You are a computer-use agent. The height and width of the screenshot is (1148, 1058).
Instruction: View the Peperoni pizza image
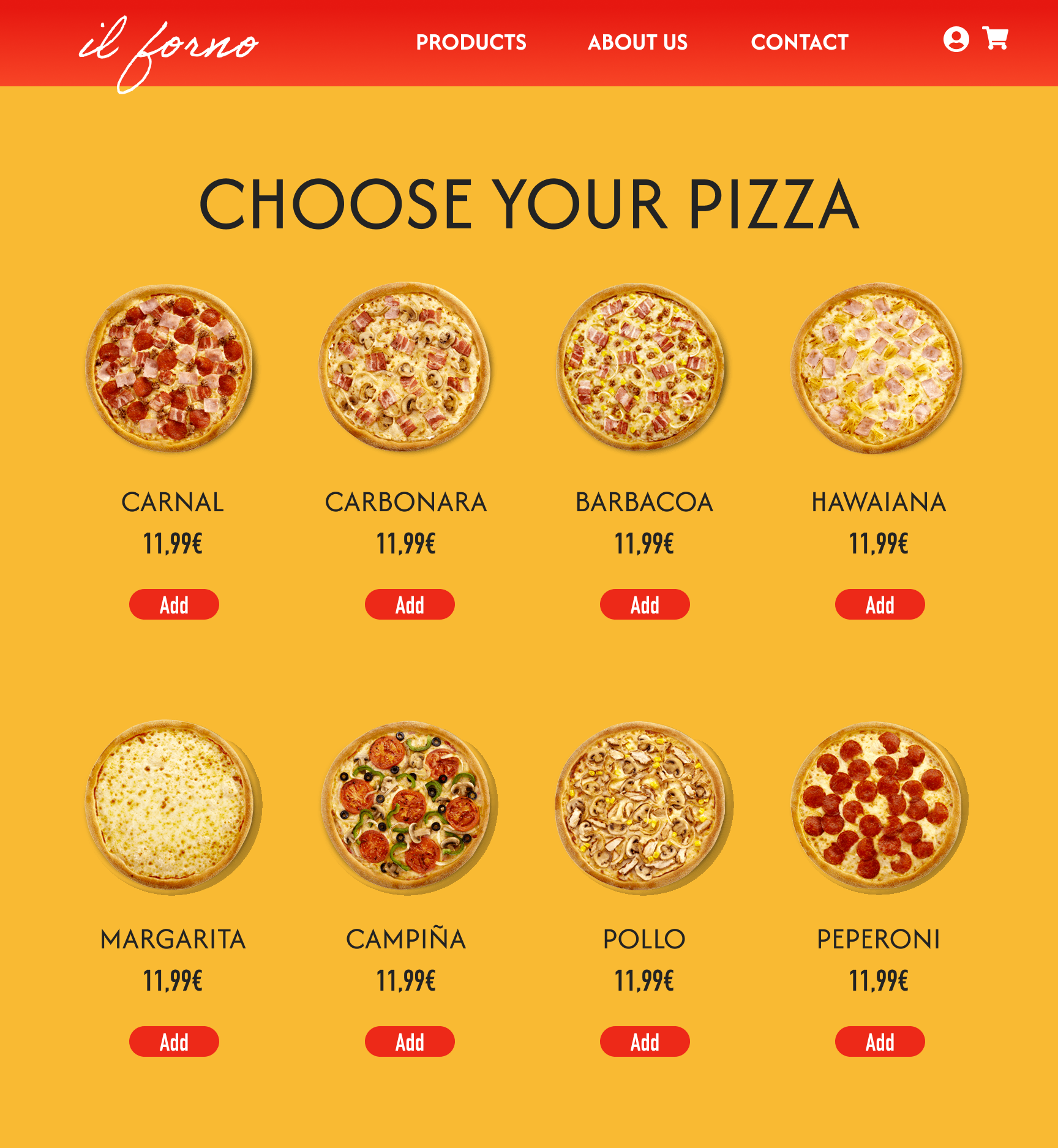coord(877,805)
